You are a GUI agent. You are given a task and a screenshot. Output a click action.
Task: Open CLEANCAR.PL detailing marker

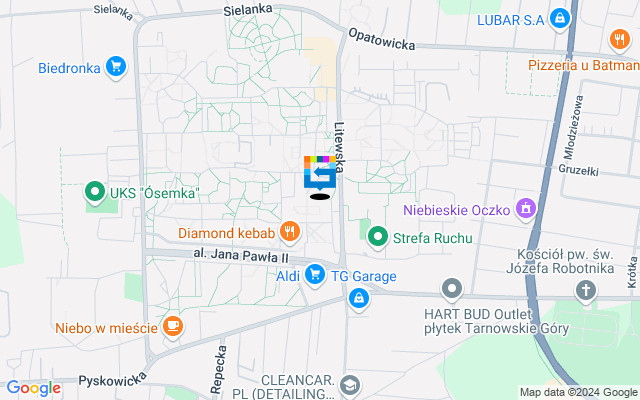(349, 385)
